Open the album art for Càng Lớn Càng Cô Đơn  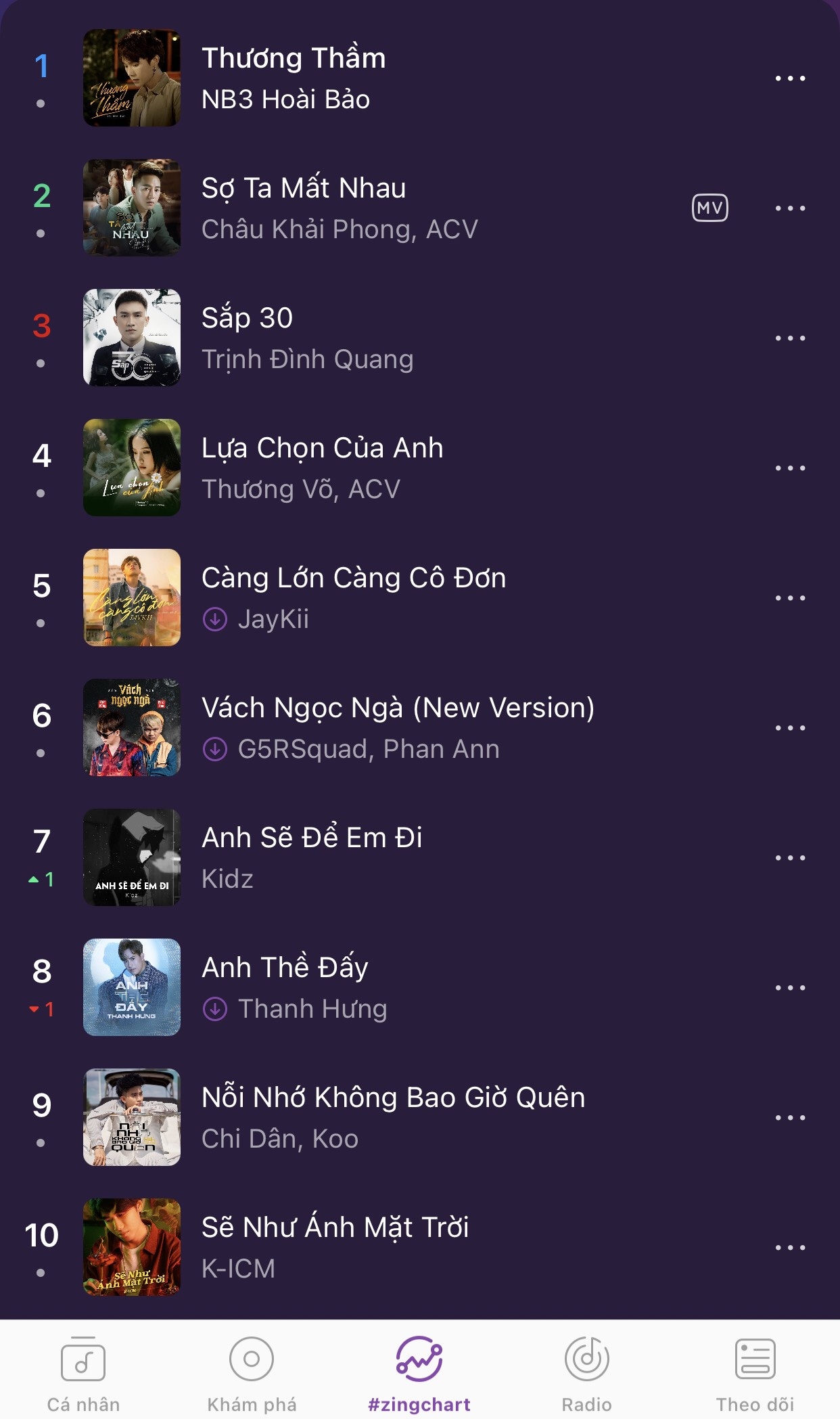pyautogui.click(x=131, y=598)
